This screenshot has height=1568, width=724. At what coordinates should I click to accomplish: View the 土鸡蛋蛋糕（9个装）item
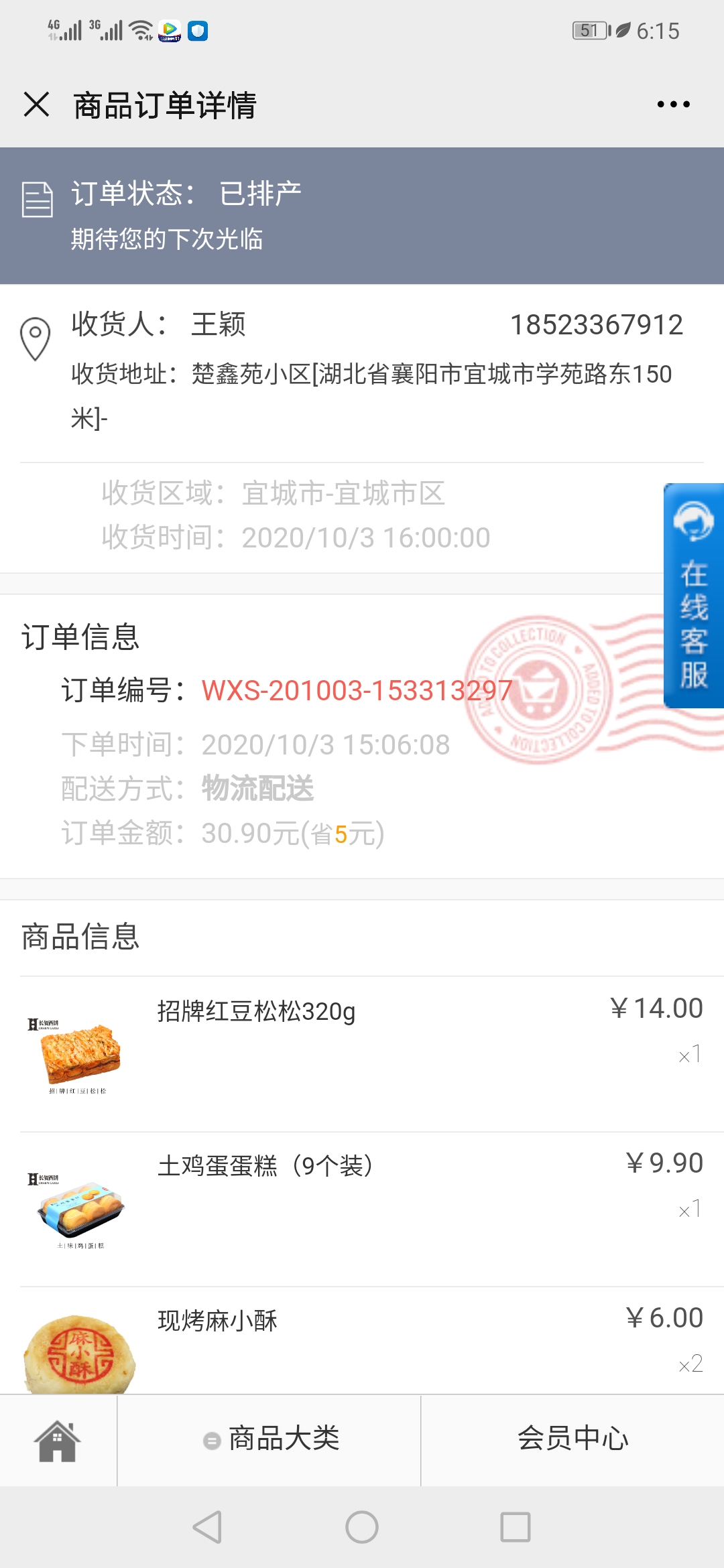coord(265,1167)
